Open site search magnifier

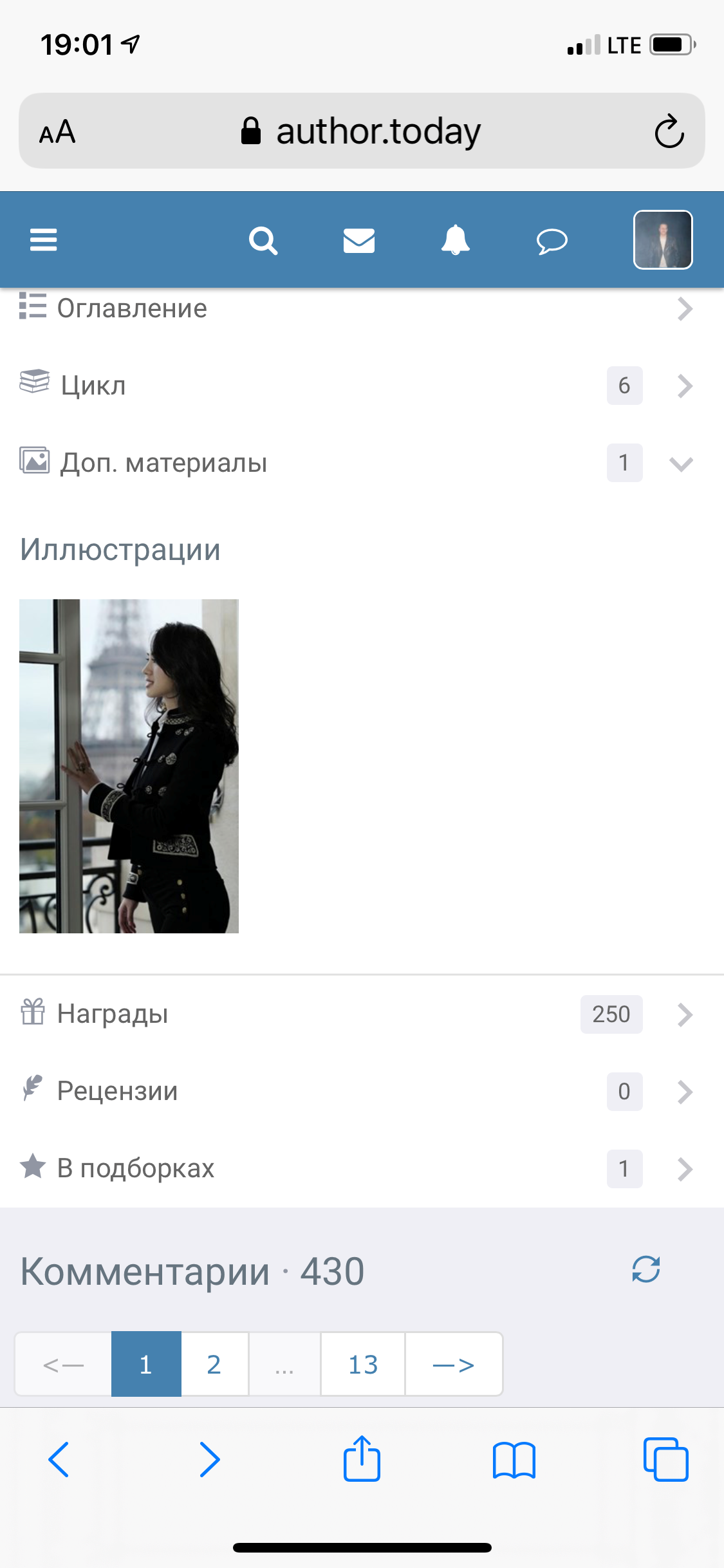[263, 241]
